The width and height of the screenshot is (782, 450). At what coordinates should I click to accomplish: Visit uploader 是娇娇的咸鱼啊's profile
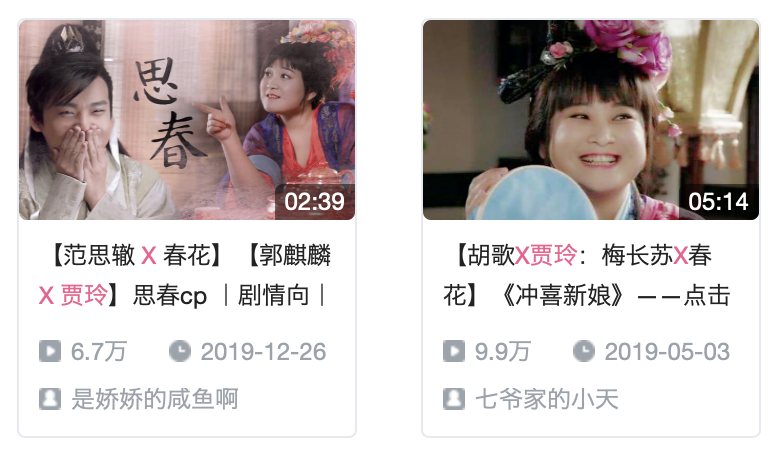[x=154, y=400]
